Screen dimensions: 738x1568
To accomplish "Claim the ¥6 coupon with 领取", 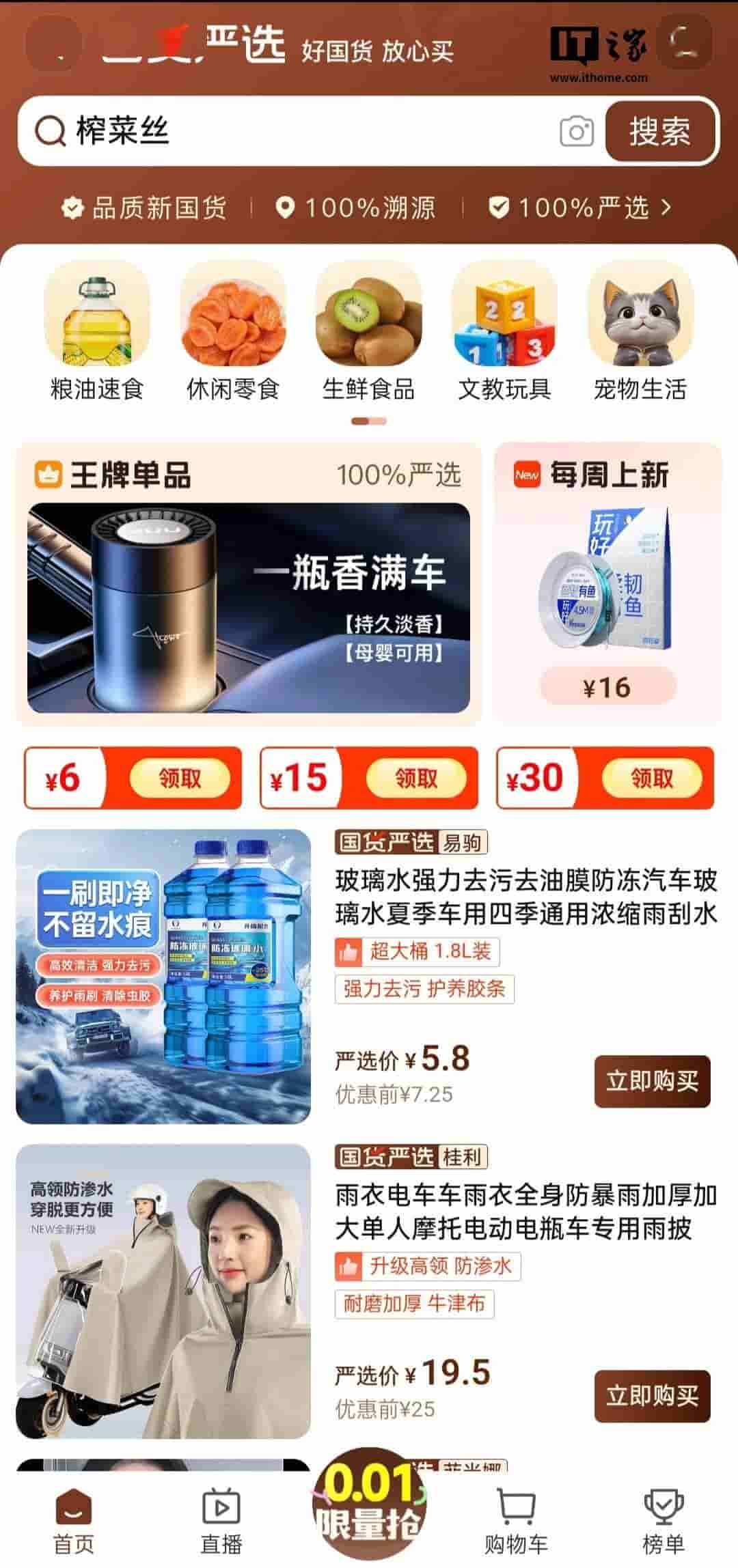I will pyautogui.click(x=179, y=778).
